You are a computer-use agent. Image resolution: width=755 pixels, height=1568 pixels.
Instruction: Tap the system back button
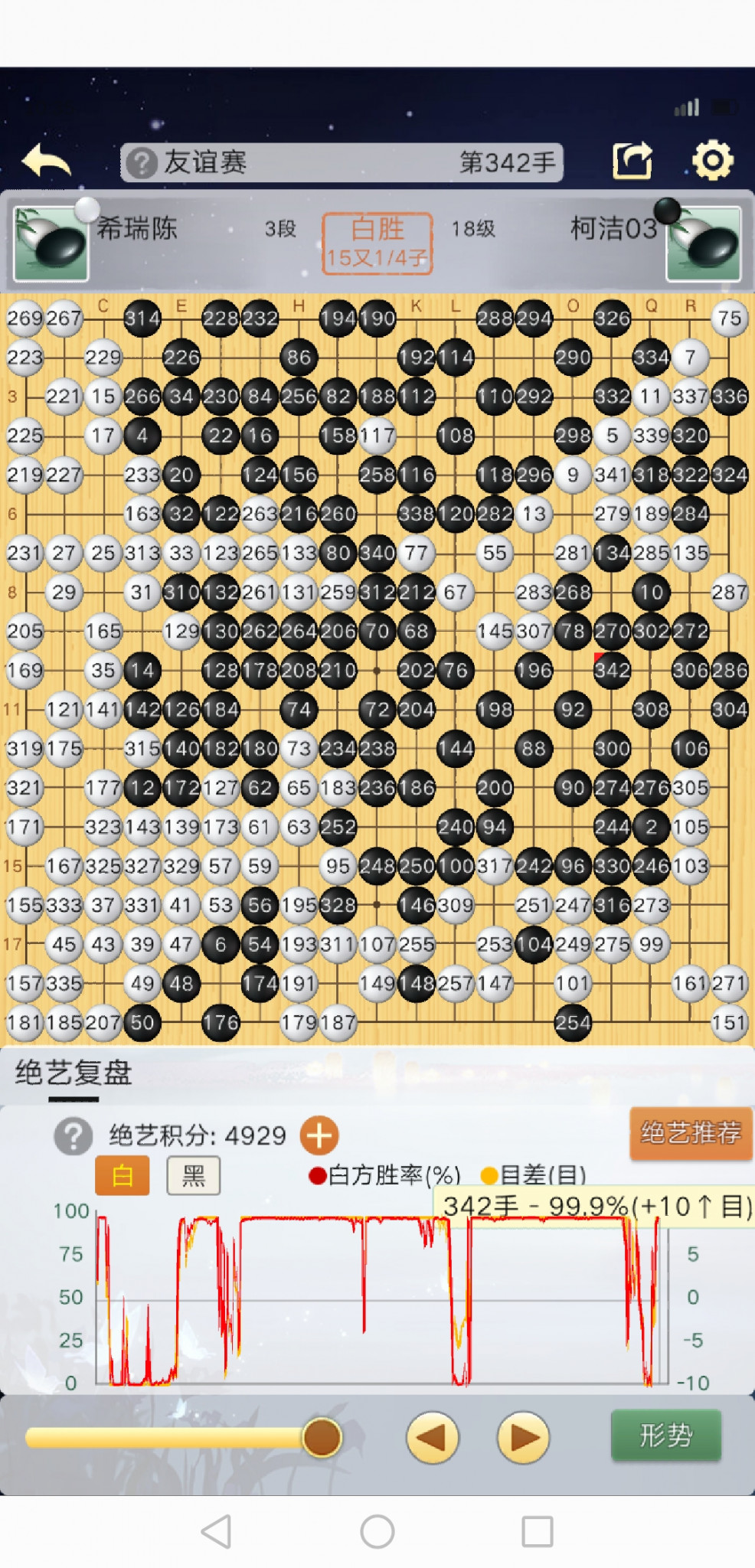217,1531
